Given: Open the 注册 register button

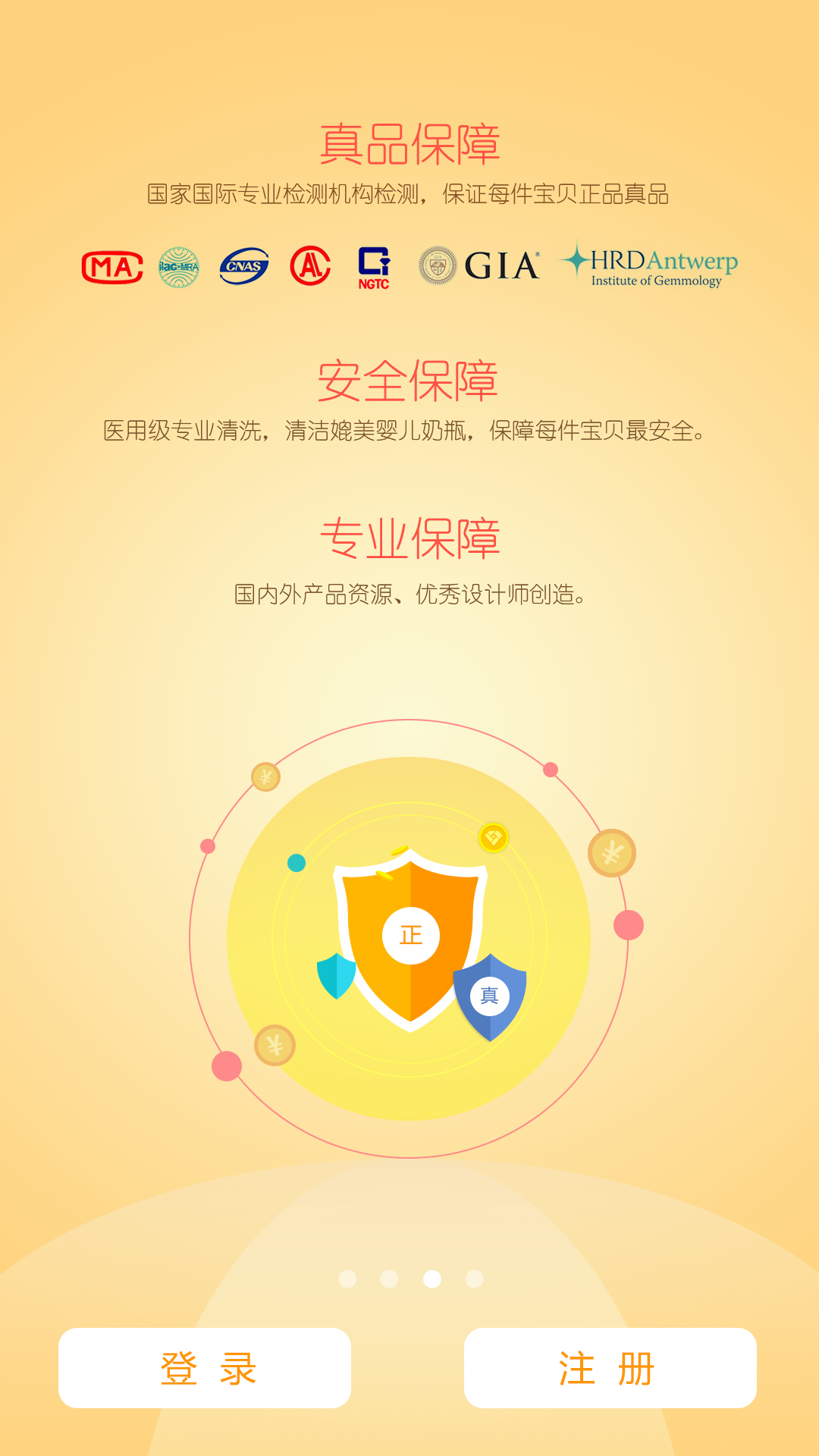Looking at the screenshot, I should [610, 1367].
